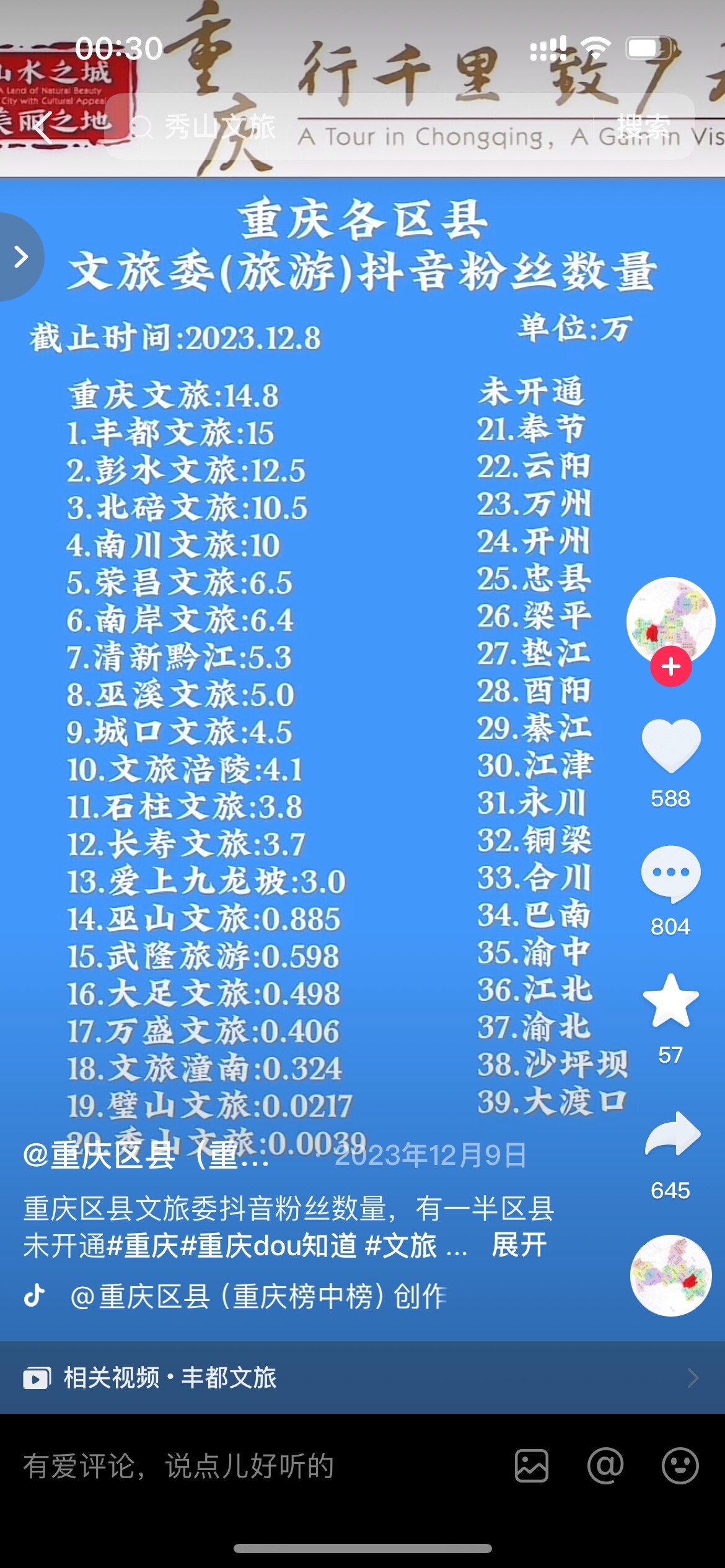Add the video to favorites star
Image resolution: width=725 pixels, height=1568 pixels.
[670, 1001]
